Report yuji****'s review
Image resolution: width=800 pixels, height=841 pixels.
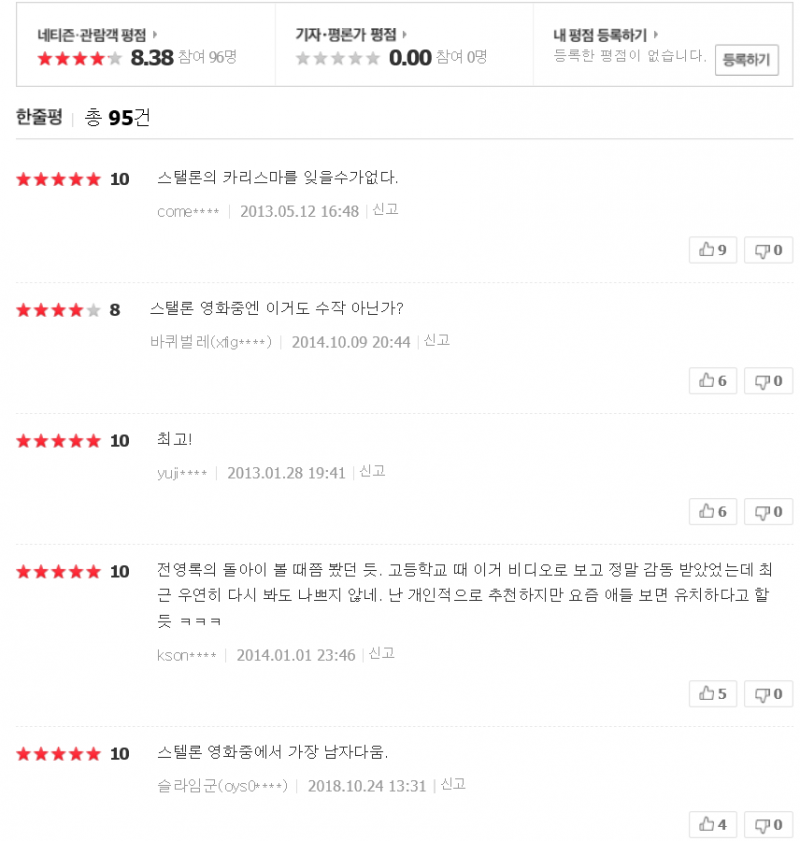click(x=372, y=471)
